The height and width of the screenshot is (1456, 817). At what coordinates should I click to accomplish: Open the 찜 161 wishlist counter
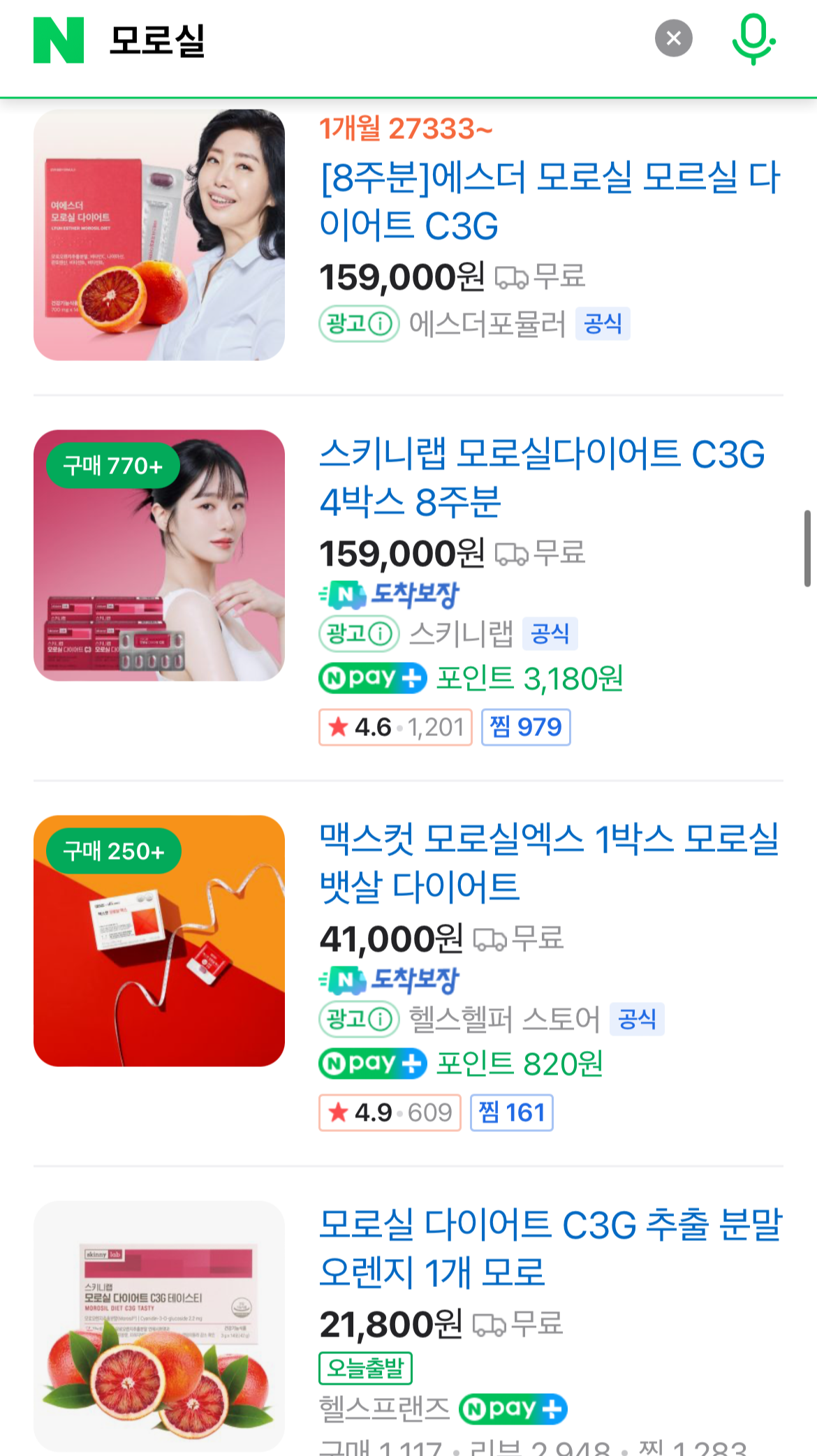coord(512,1112)
